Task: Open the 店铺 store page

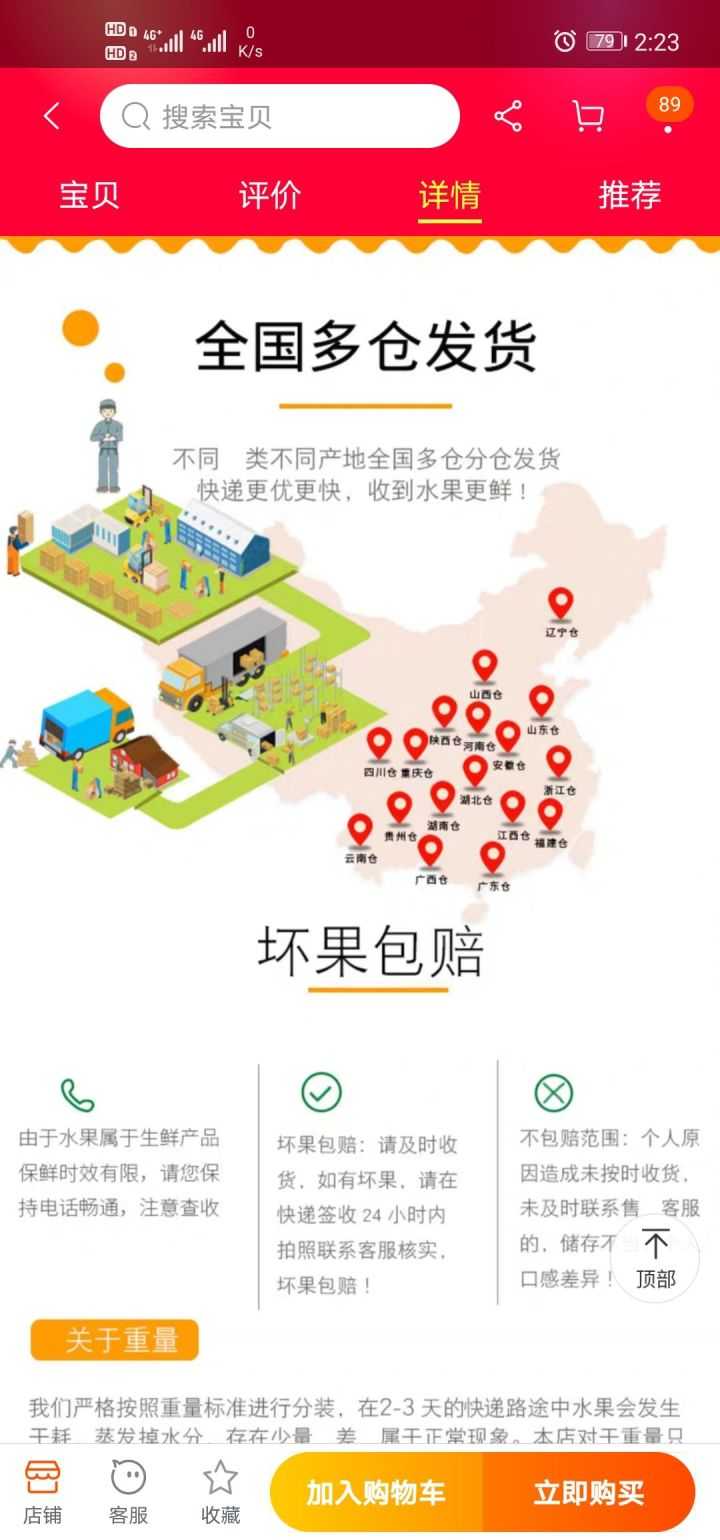Action: pos(42,1490)
